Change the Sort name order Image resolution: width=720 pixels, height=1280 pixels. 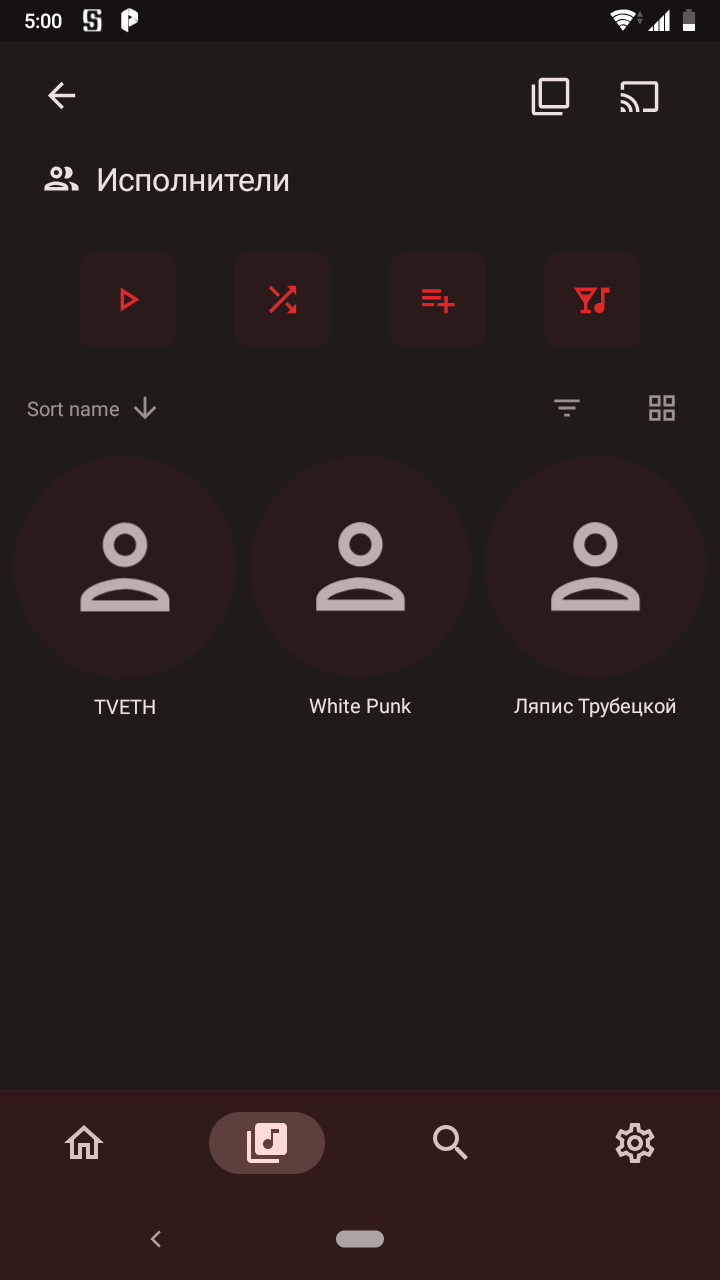tap(92, 409)
